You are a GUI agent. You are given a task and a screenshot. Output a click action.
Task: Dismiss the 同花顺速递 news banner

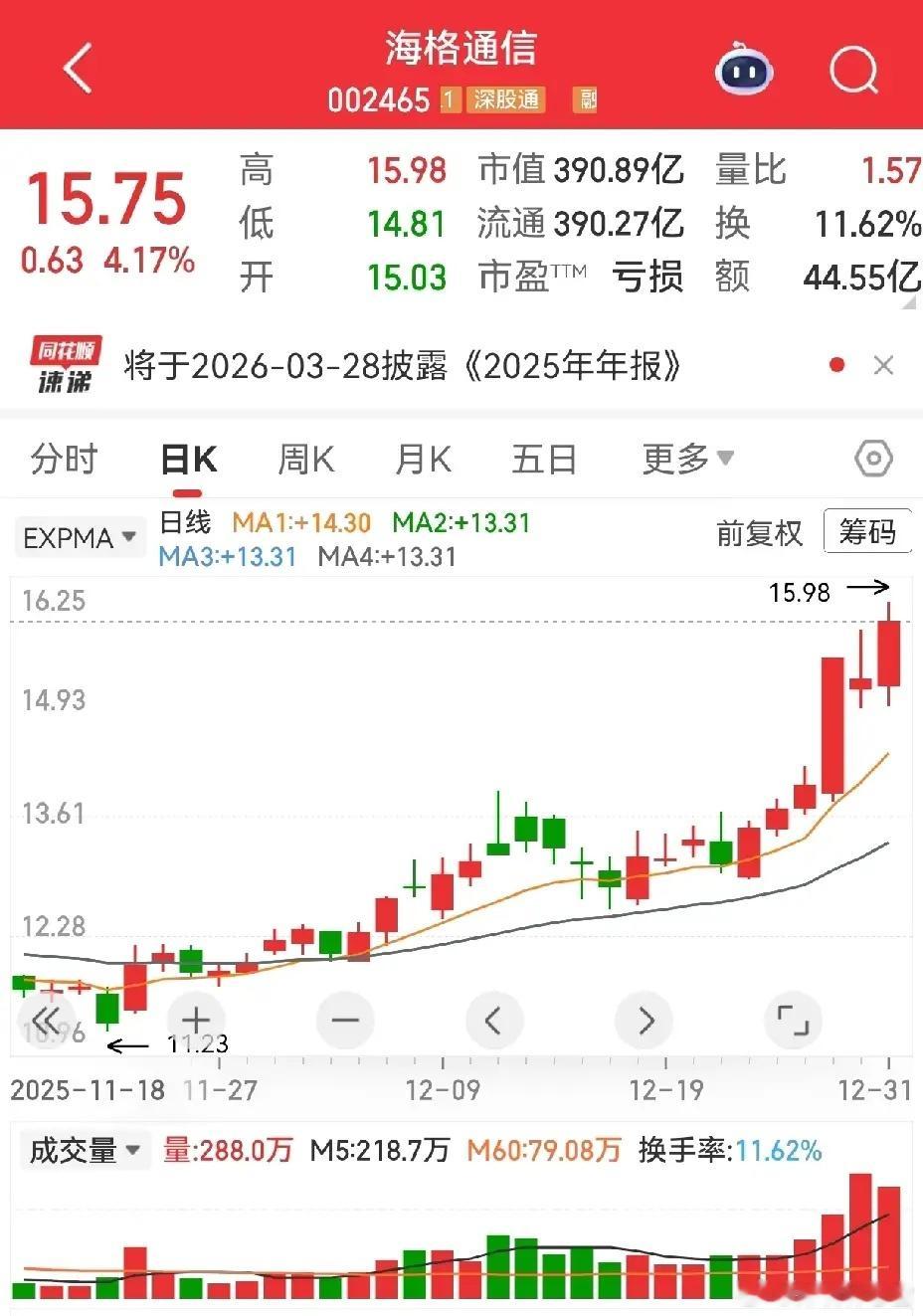point(883,366)
